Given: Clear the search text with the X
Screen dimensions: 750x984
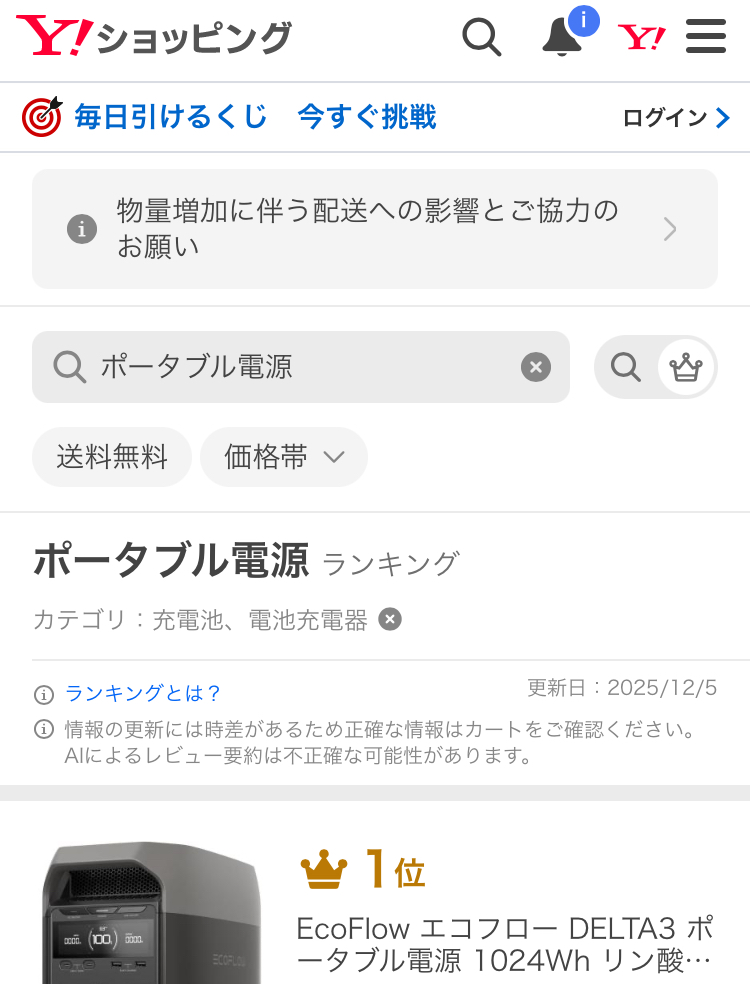Looking at the screenshot, I should 536,367.
